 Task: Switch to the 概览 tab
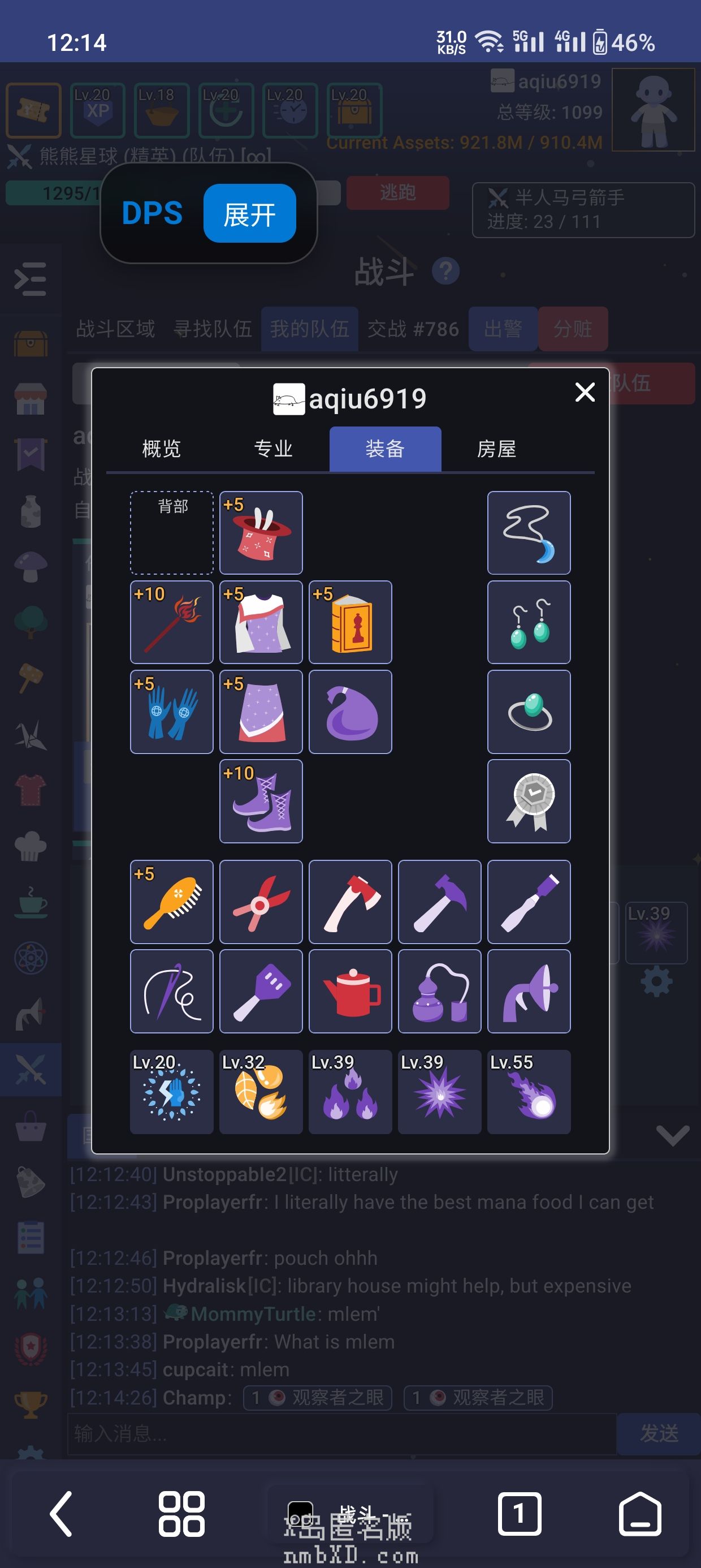coord(161,449)
